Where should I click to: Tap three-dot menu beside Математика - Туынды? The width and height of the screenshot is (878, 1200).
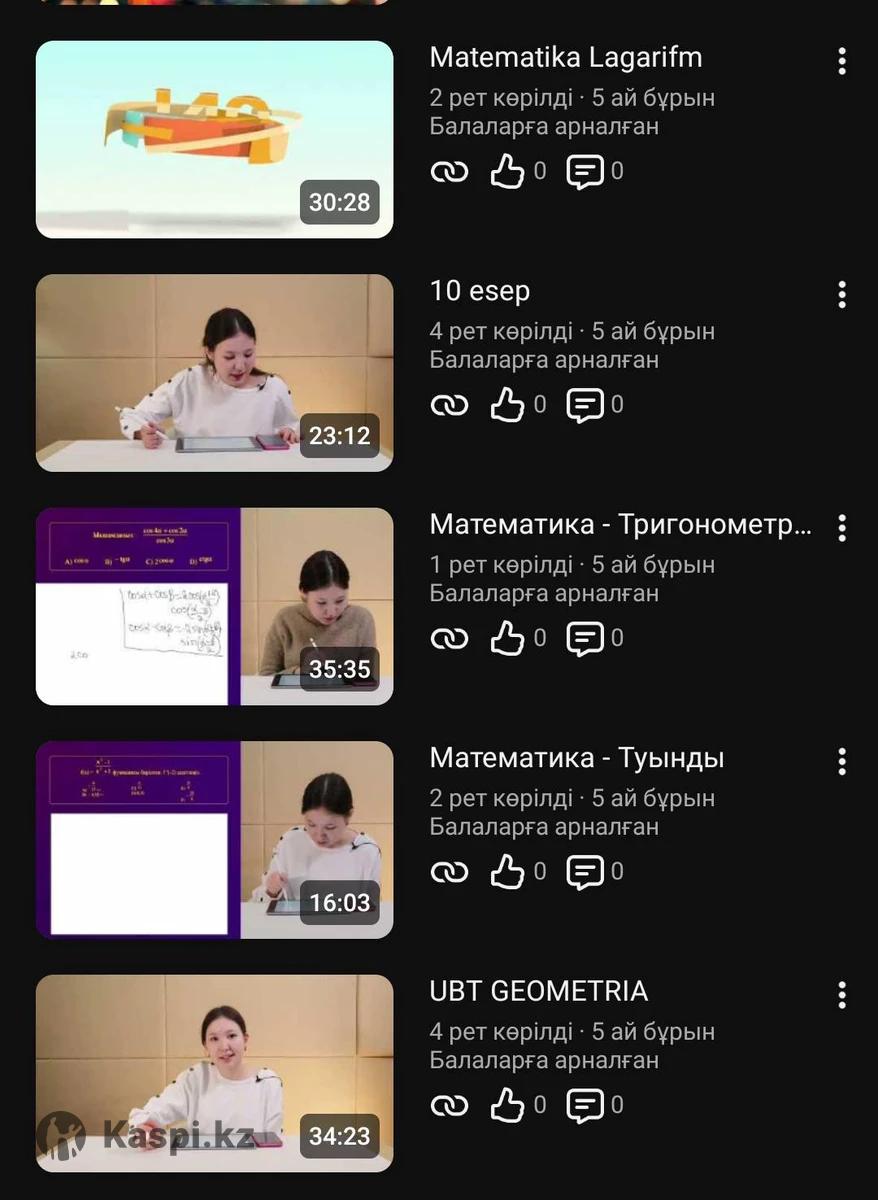pos(842,761)
